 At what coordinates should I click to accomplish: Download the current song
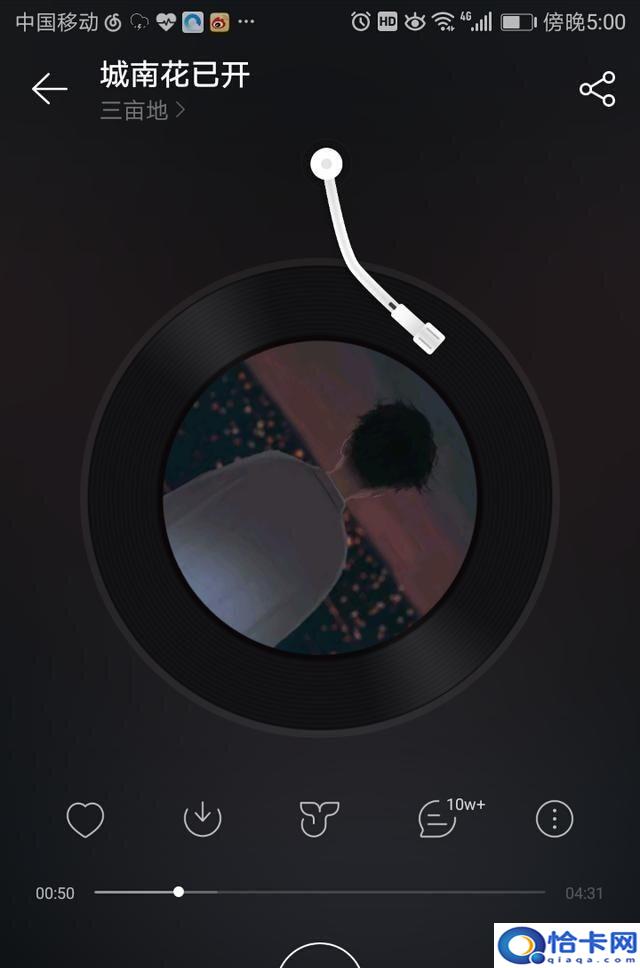[202, 819]
